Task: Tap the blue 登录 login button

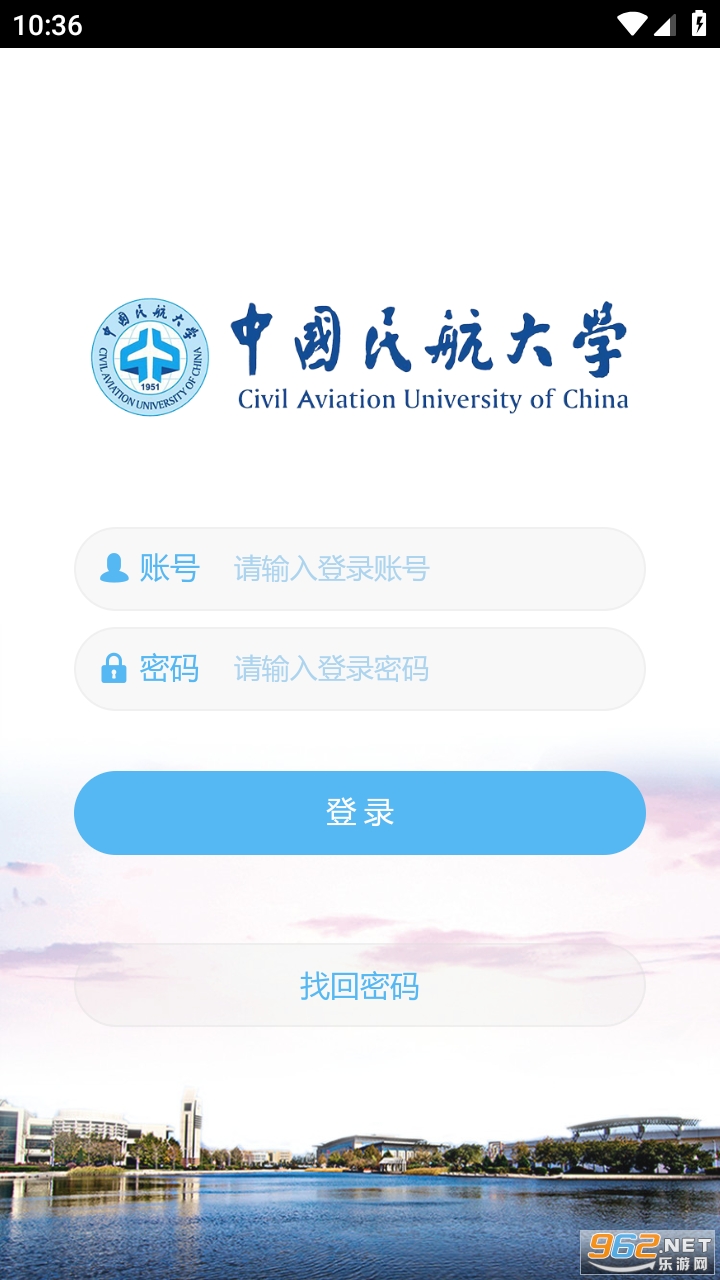Action: (360, 812)
